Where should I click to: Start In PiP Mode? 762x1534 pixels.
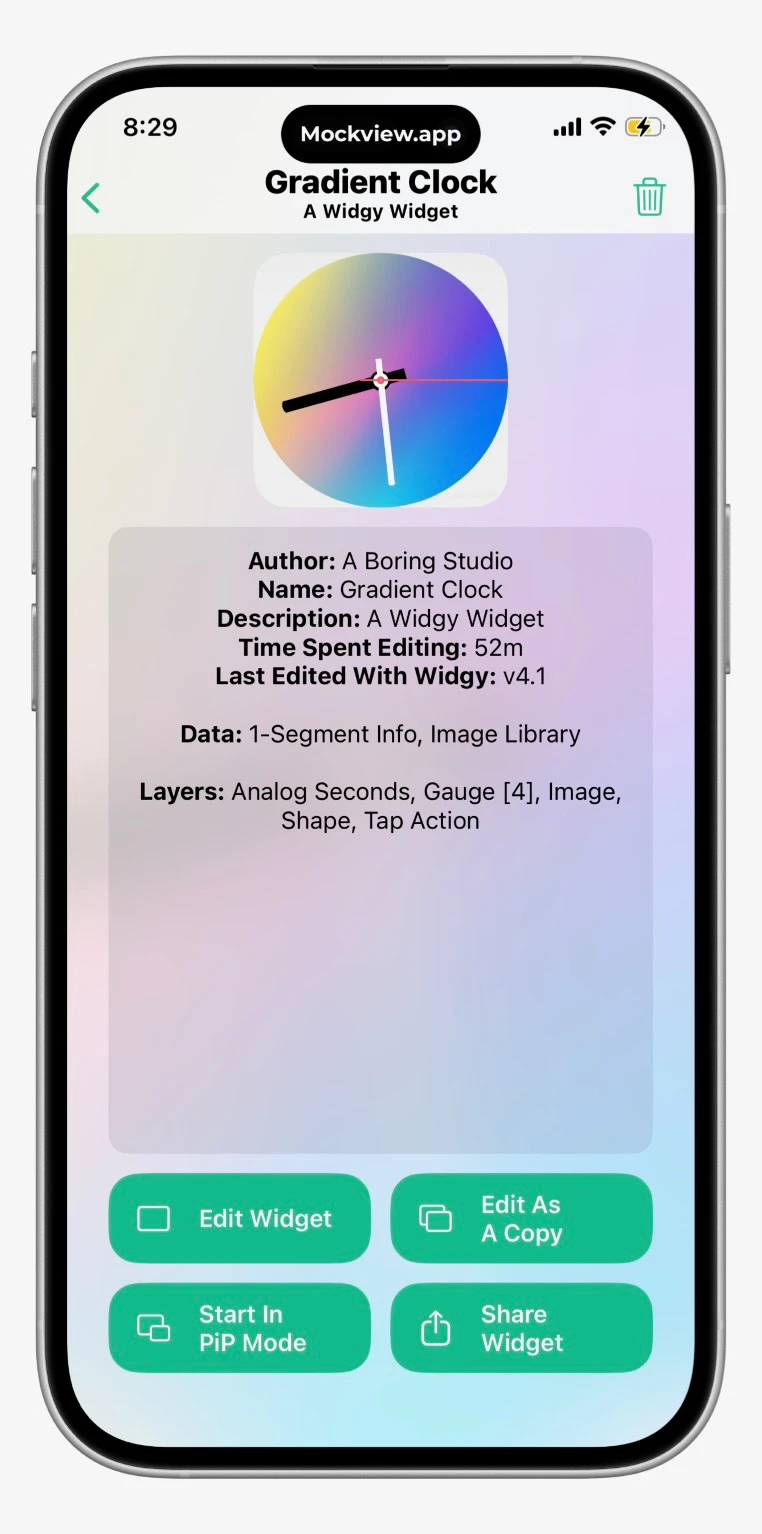(239, 1328)
